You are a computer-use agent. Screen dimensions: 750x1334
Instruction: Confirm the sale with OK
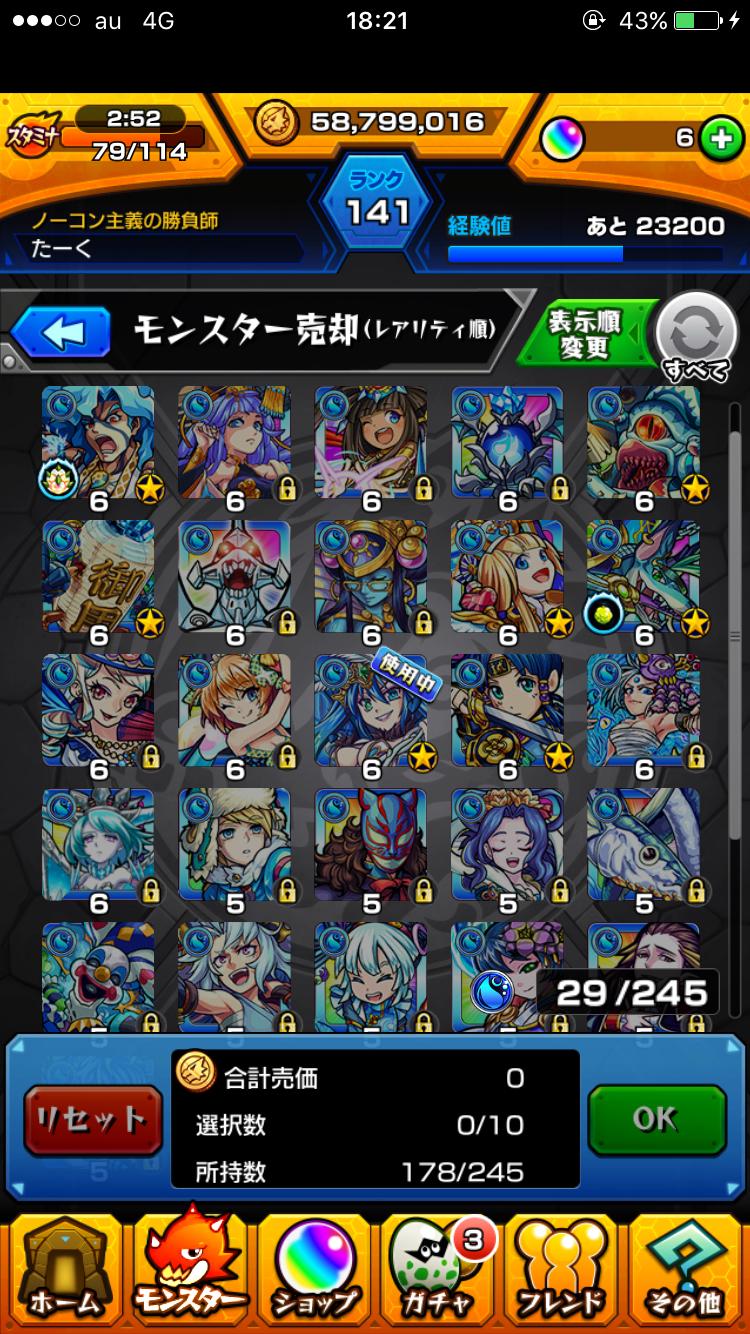(656, 1119)
